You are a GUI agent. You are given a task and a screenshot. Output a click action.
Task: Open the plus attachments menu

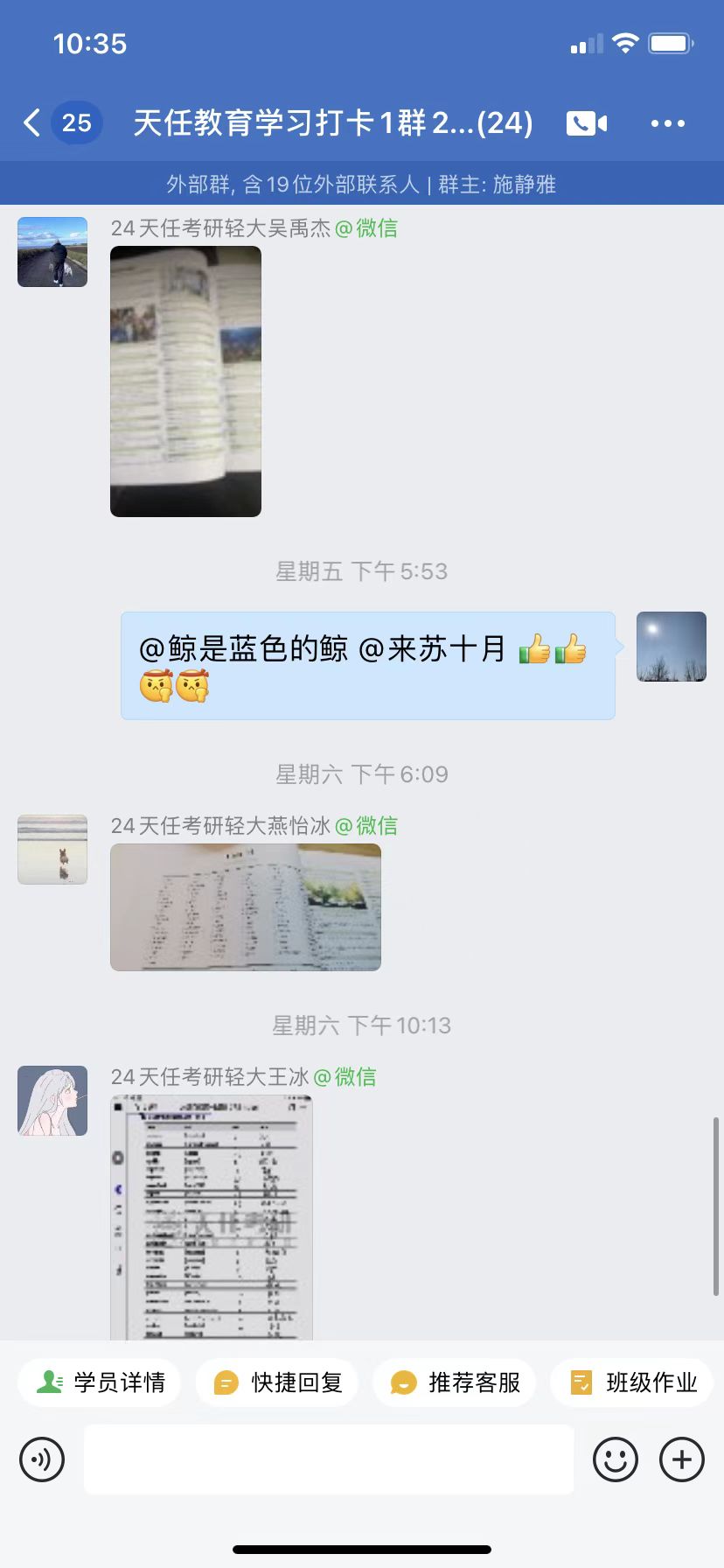[x=682, y=1459]
